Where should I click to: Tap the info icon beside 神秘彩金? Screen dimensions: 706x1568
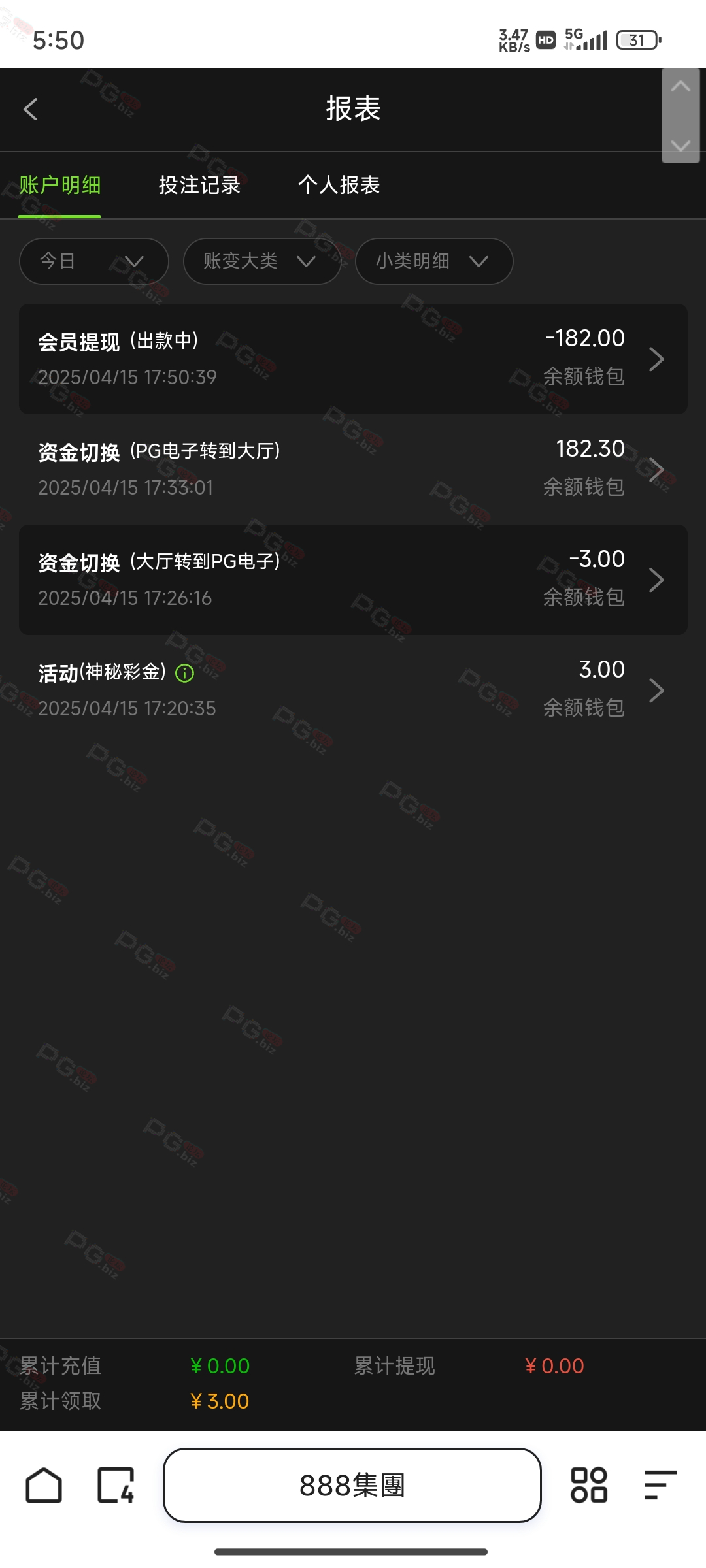(185, 673)
